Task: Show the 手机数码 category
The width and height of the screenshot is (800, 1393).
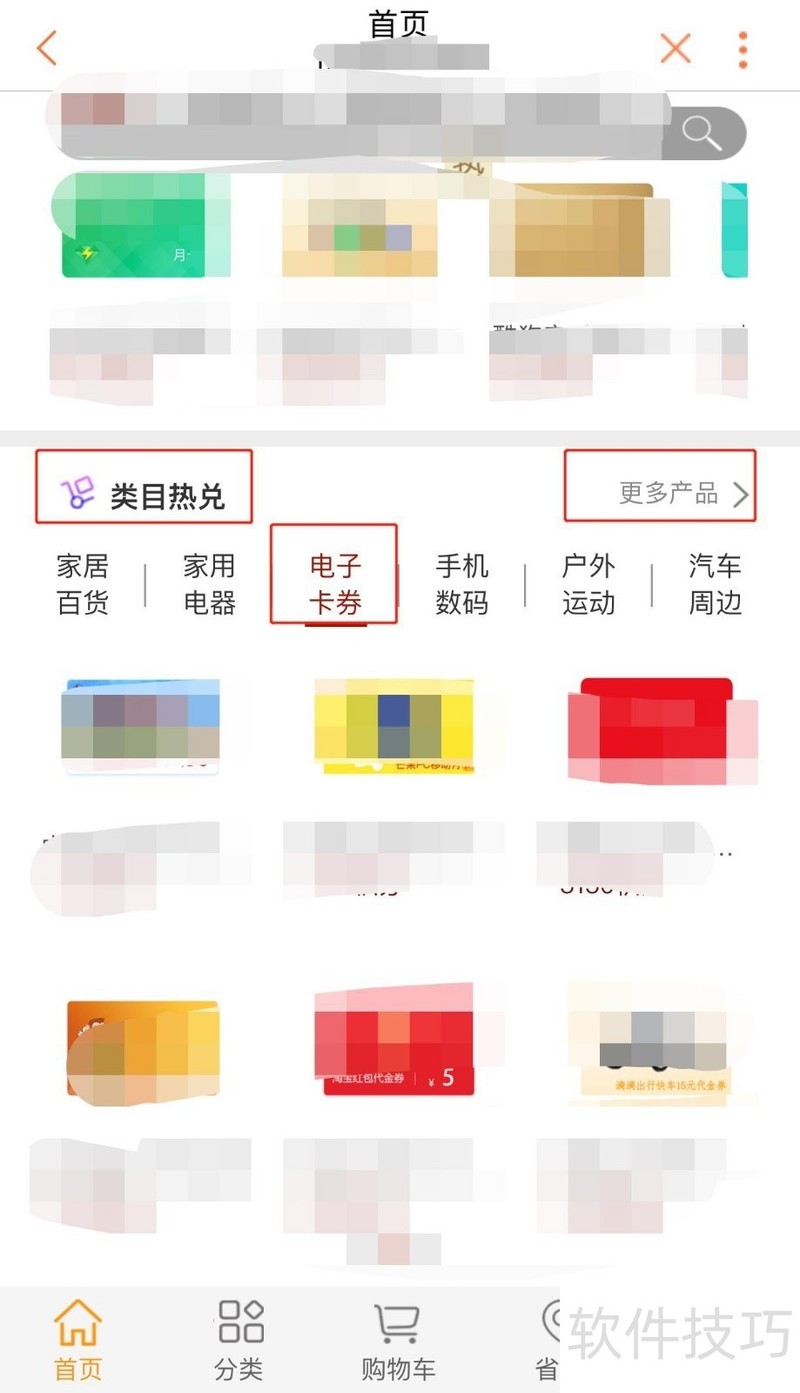Action: pos(462,585)
